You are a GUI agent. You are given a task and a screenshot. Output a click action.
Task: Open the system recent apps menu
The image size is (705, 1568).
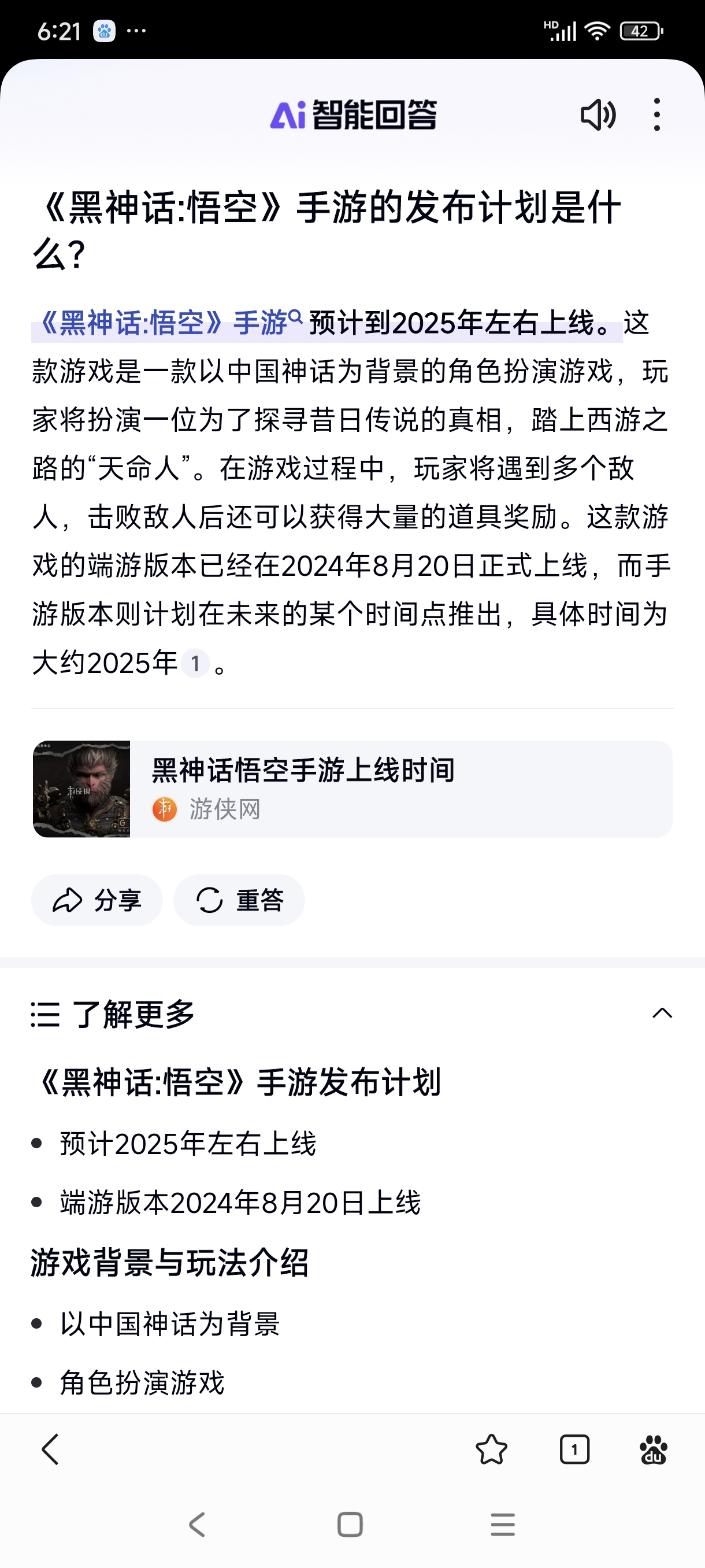tap(502, 1525)
